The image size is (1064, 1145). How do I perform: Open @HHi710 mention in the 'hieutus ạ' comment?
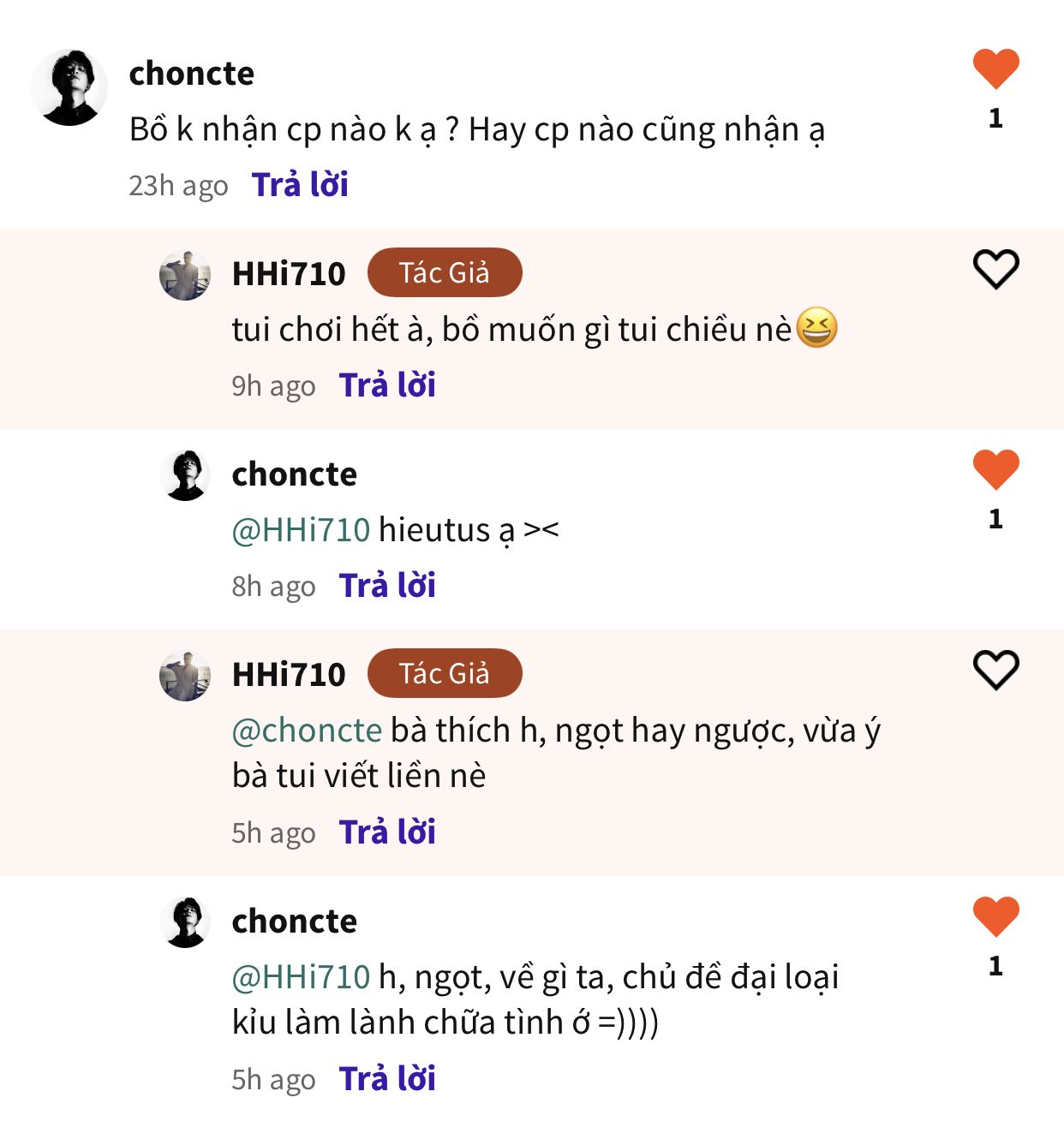301,530
